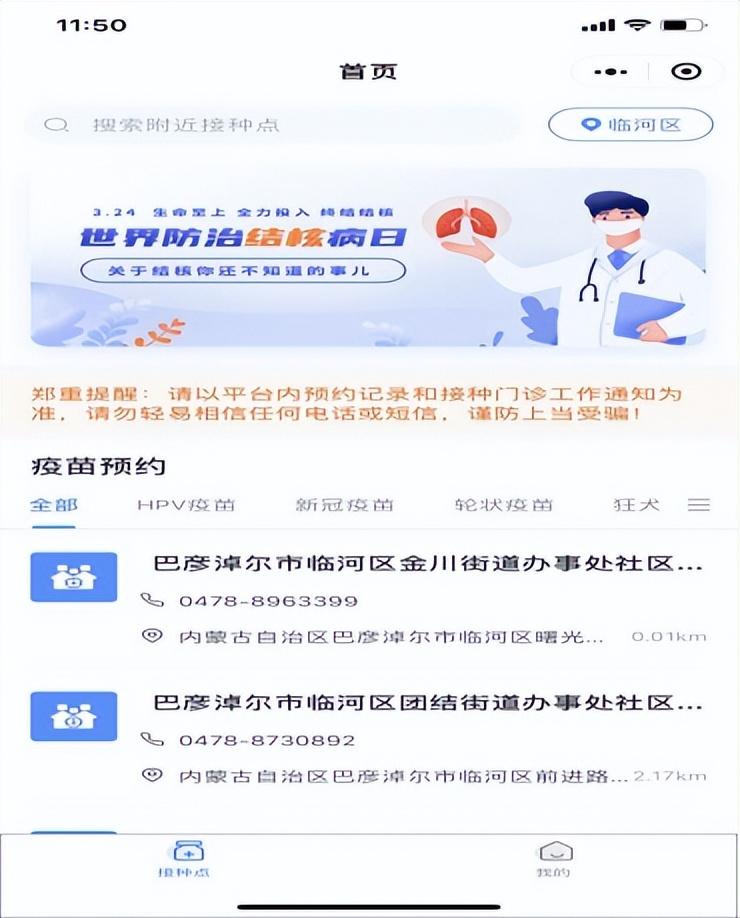Switch to the HPV疫苗 tab
The width and height of the screenshot is (740, 918).
(x=186, y=505)
